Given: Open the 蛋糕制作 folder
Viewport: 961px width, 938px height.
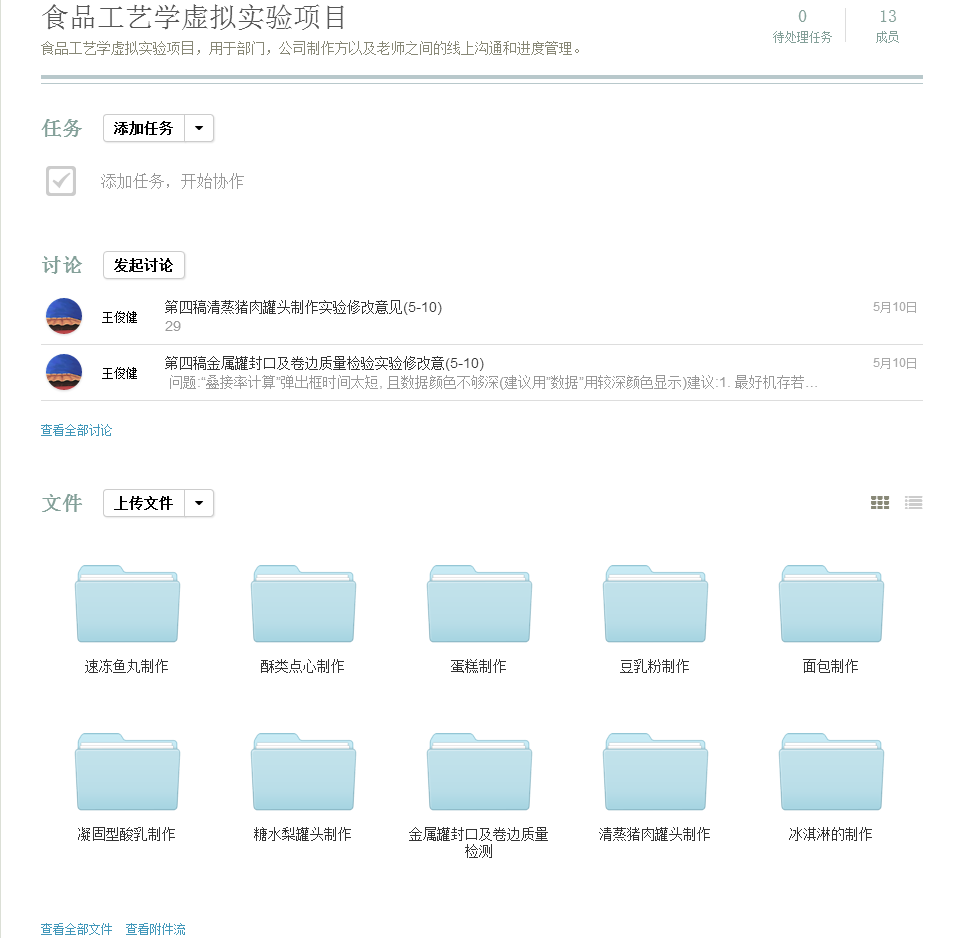Looking at the screenshot, I should tap(479, 605).
